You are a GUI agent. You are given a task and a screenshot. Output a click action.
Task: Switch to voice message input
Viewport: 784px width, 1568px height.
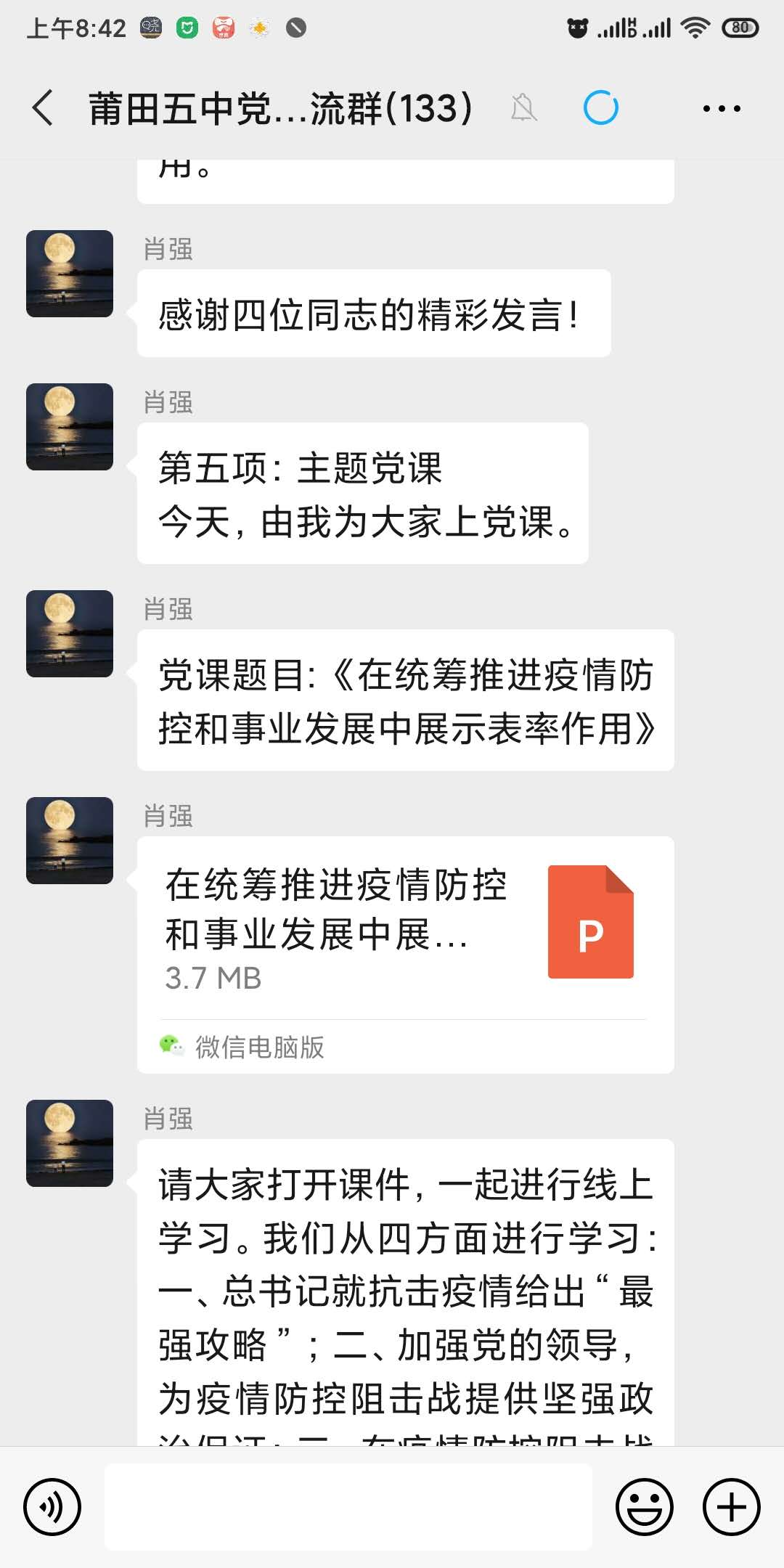click(x=52, y=1506)
